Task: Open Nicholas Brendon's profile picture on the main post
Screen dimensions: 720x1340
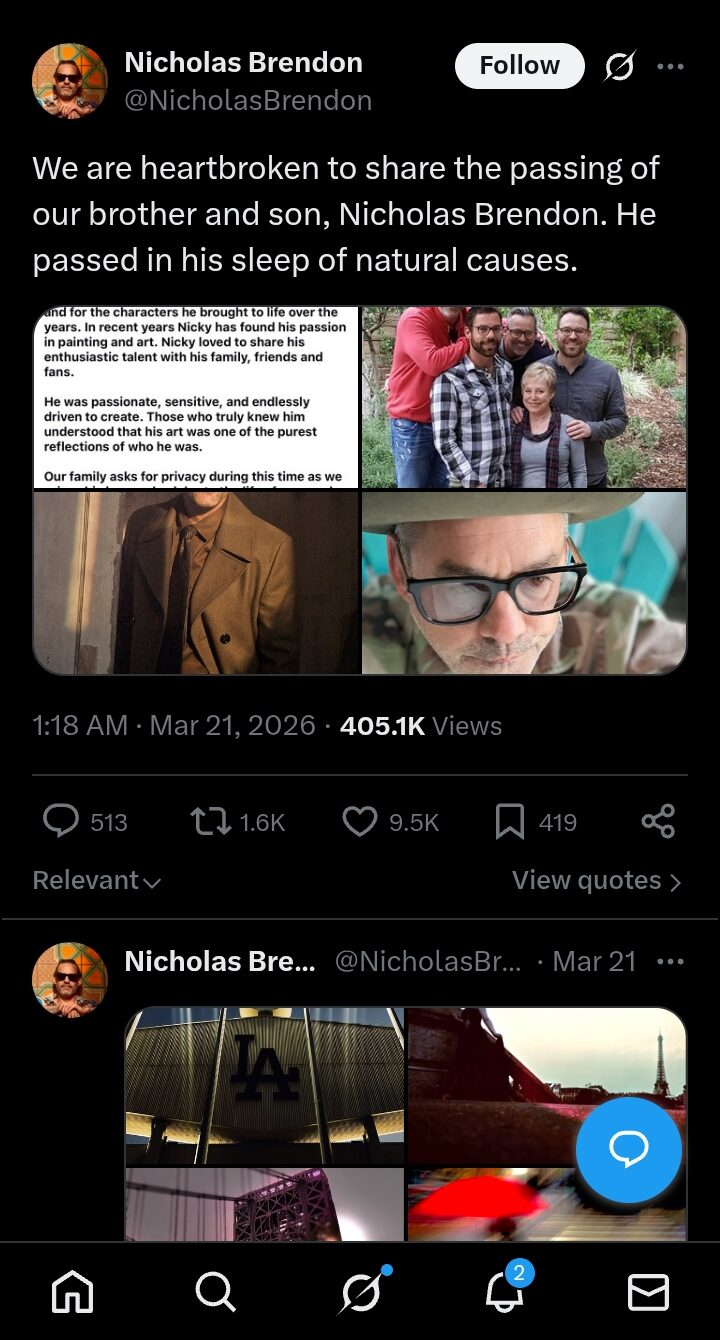Action: tap(69, 80)
